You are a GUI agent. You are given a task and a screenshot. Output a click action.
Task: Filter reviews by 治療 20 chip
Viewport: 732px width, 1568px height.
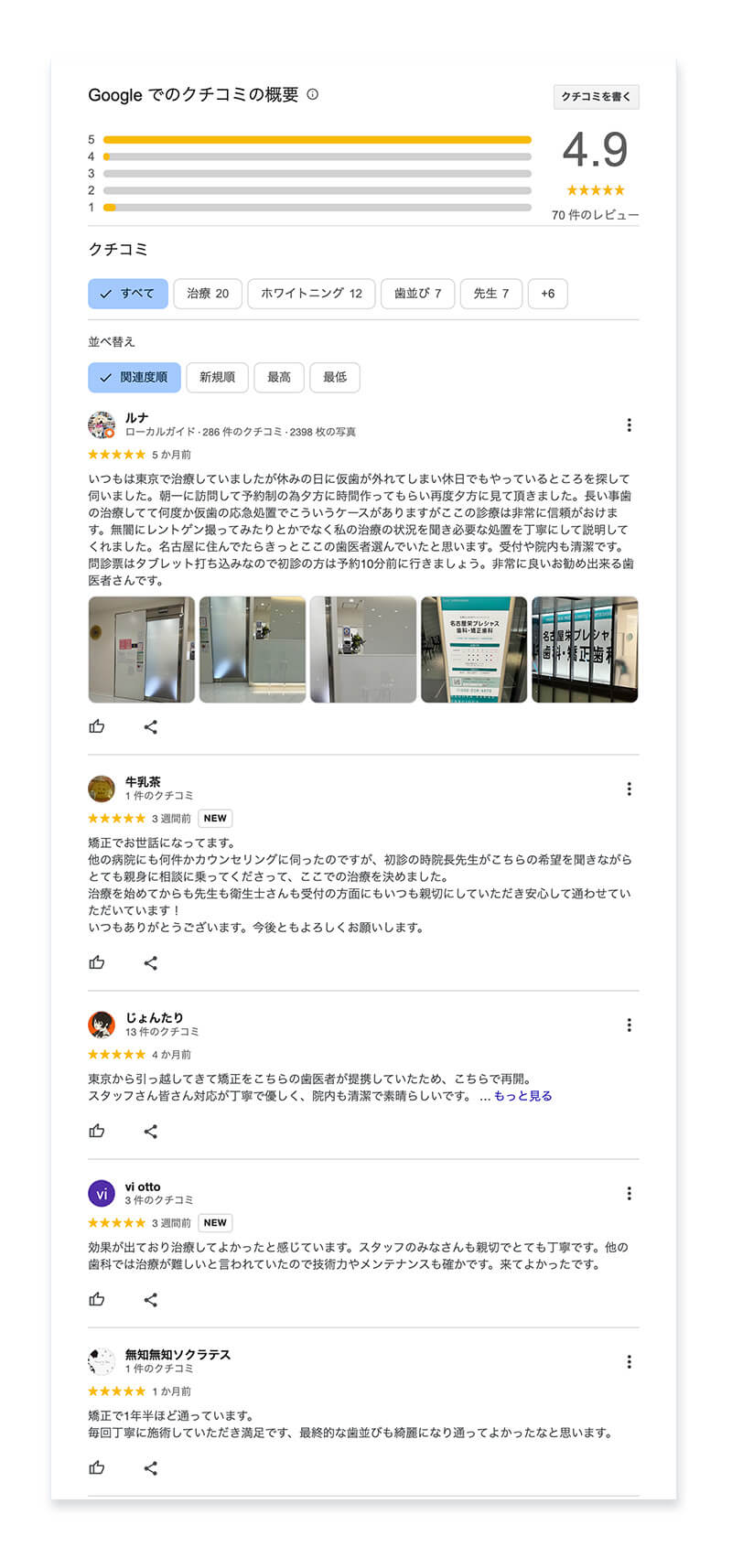208,294
